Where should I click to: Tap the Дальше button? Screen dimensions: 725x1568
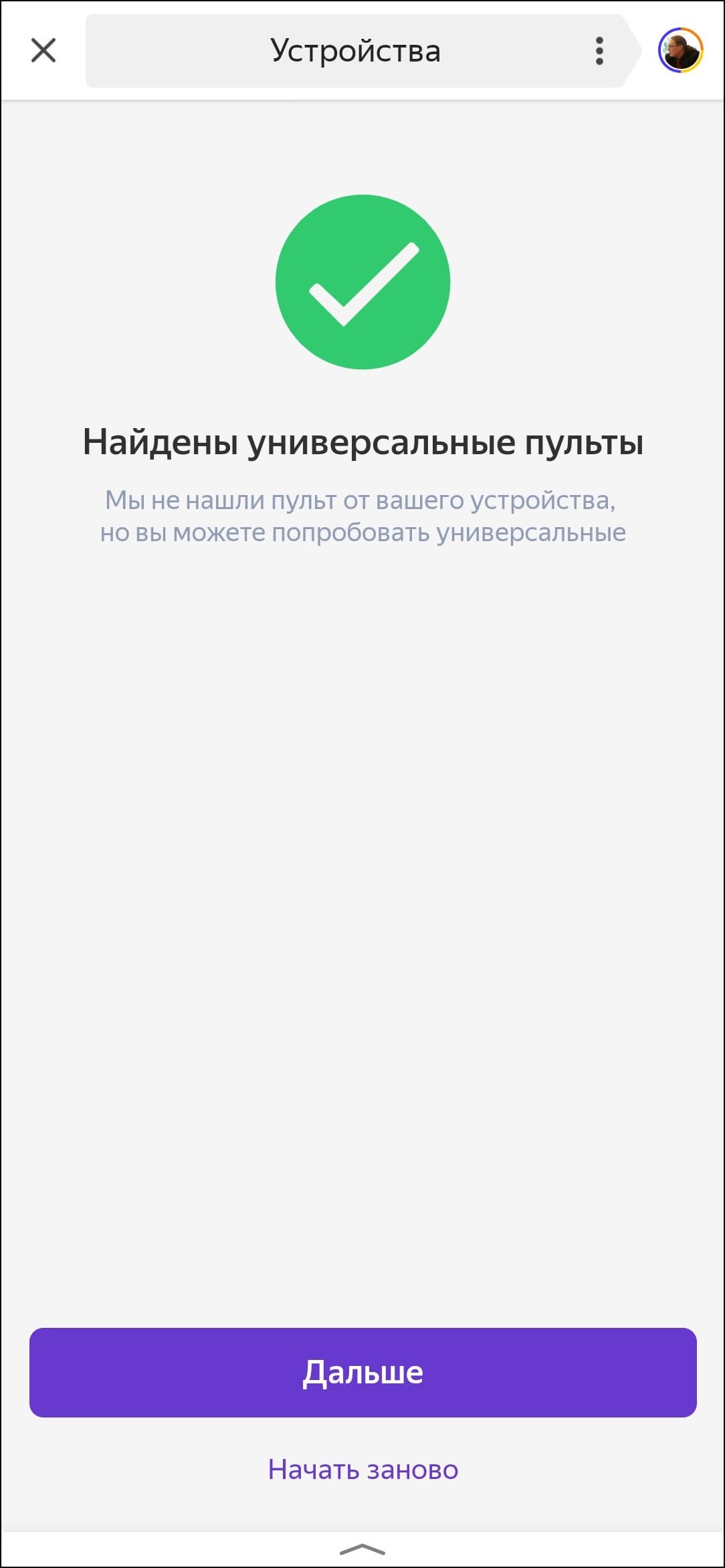[362, 1372]
